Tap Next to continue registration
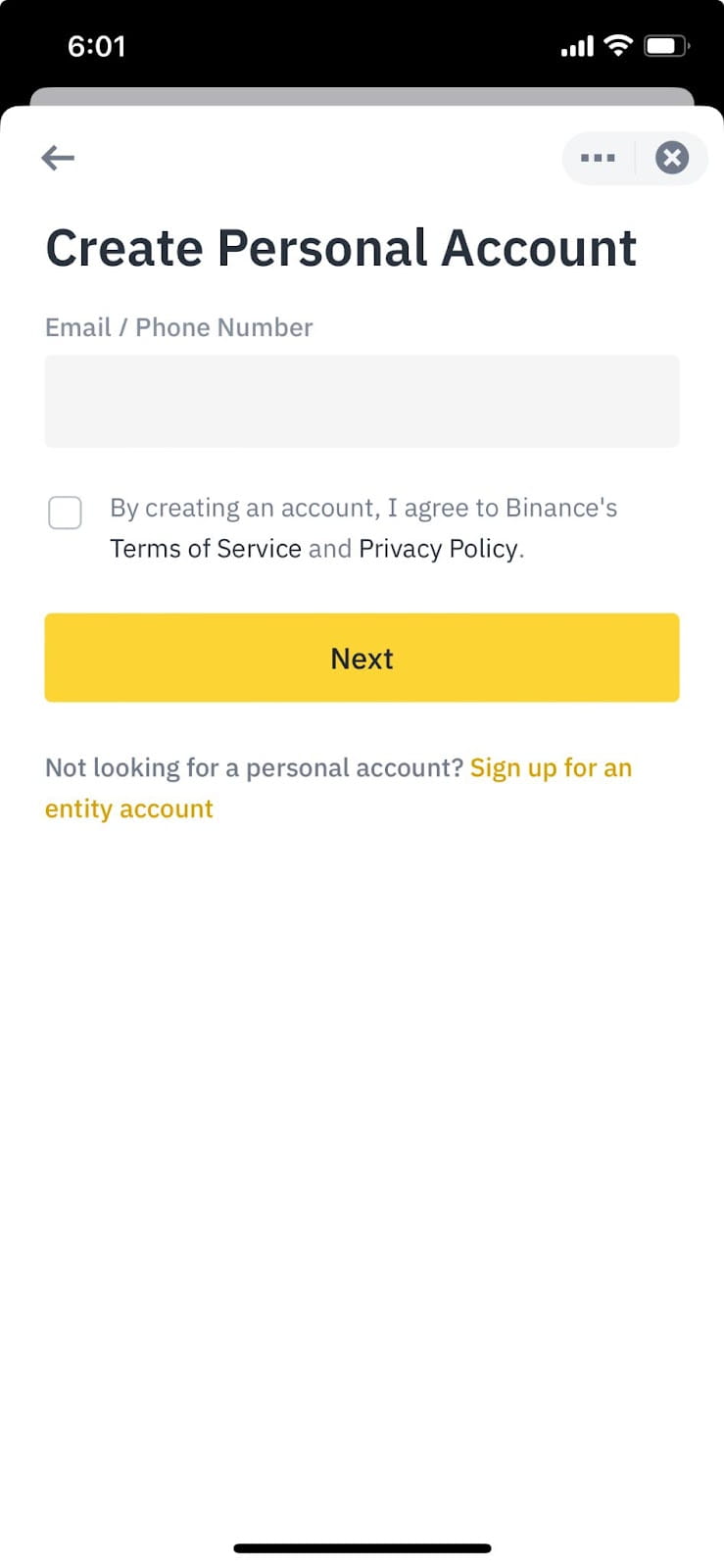 (362, 658)
